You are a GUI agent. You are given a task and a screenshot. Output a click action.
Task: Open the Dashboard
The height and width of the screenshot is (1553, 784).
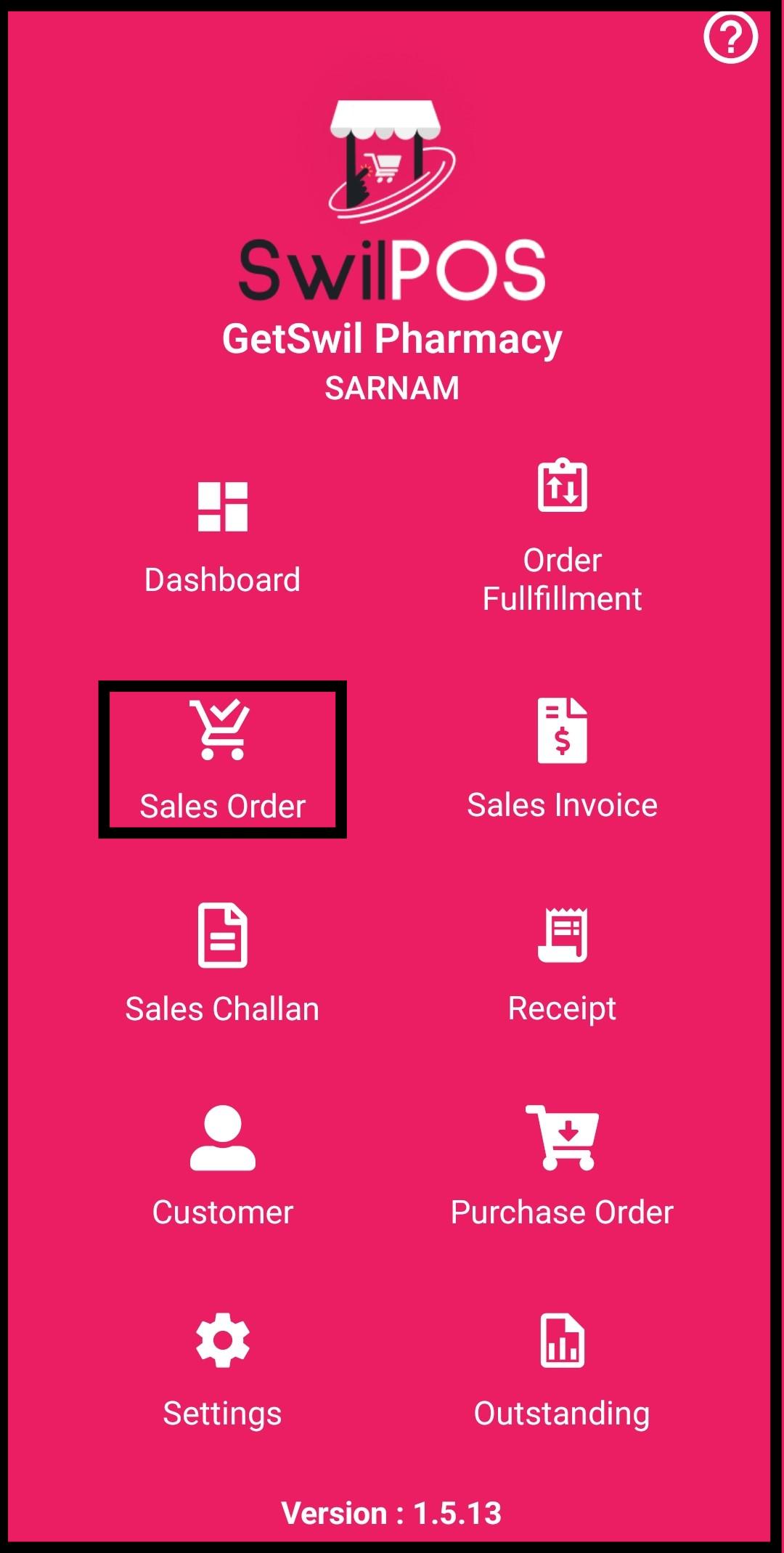pos(222,537)
